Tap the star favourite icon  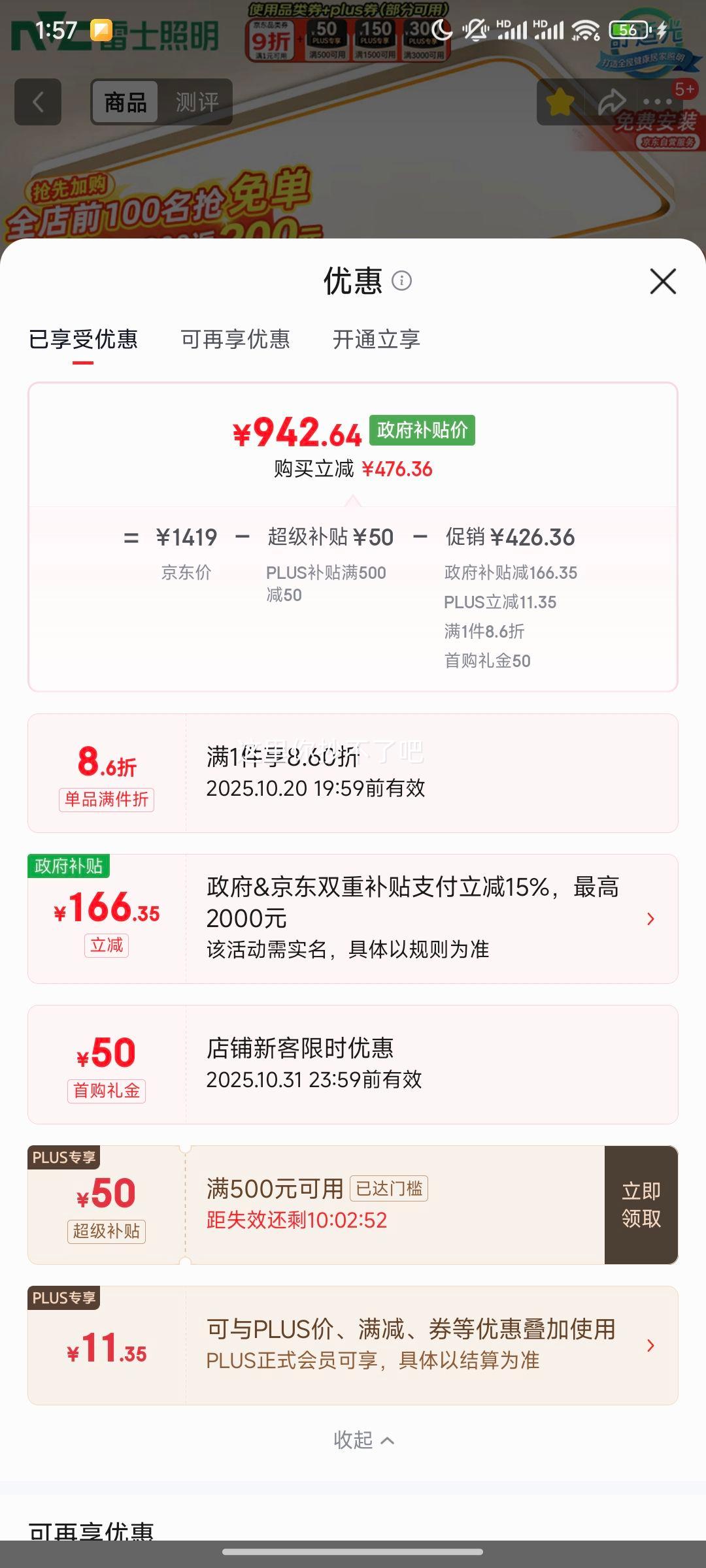[x=560, y=102]
